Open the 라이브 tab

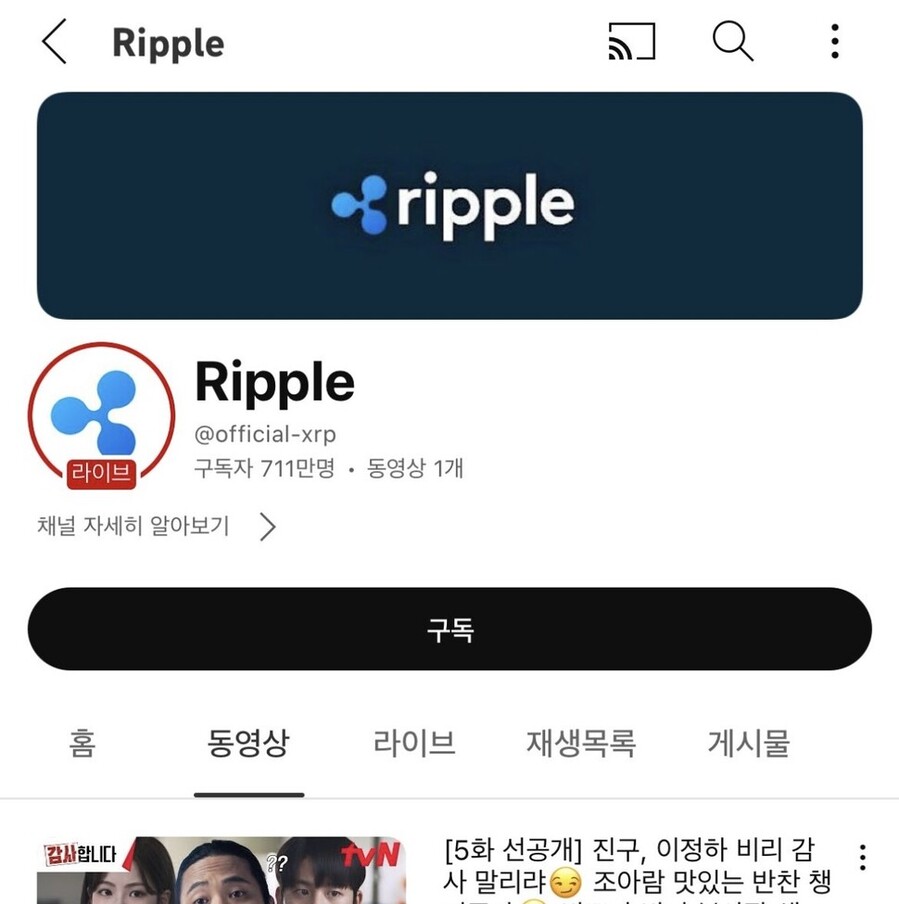[x=414, y=744]
